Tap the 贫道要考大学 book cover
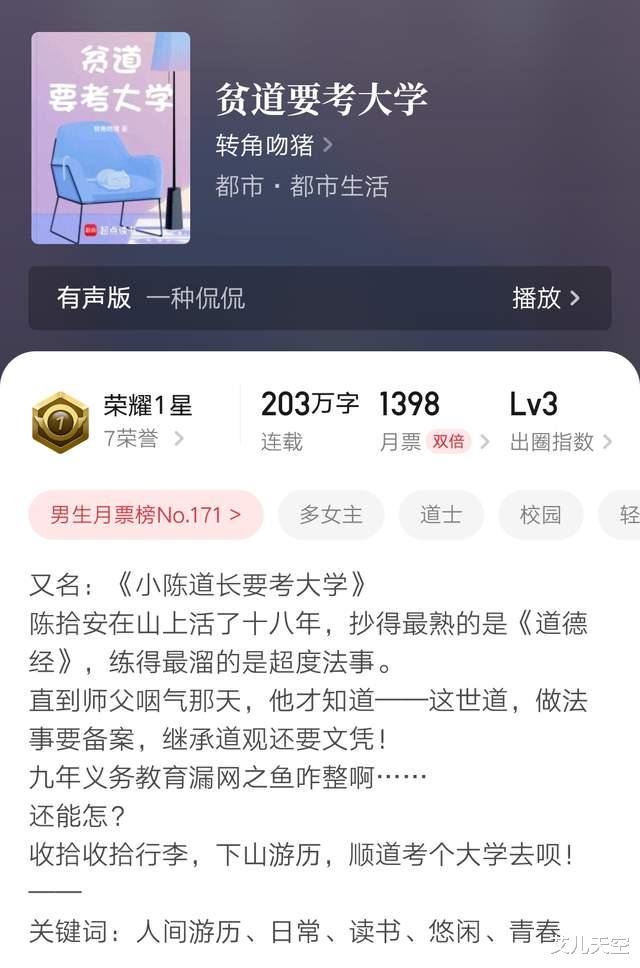The height and width of the screenshot is (968, 640). point(111,138)
